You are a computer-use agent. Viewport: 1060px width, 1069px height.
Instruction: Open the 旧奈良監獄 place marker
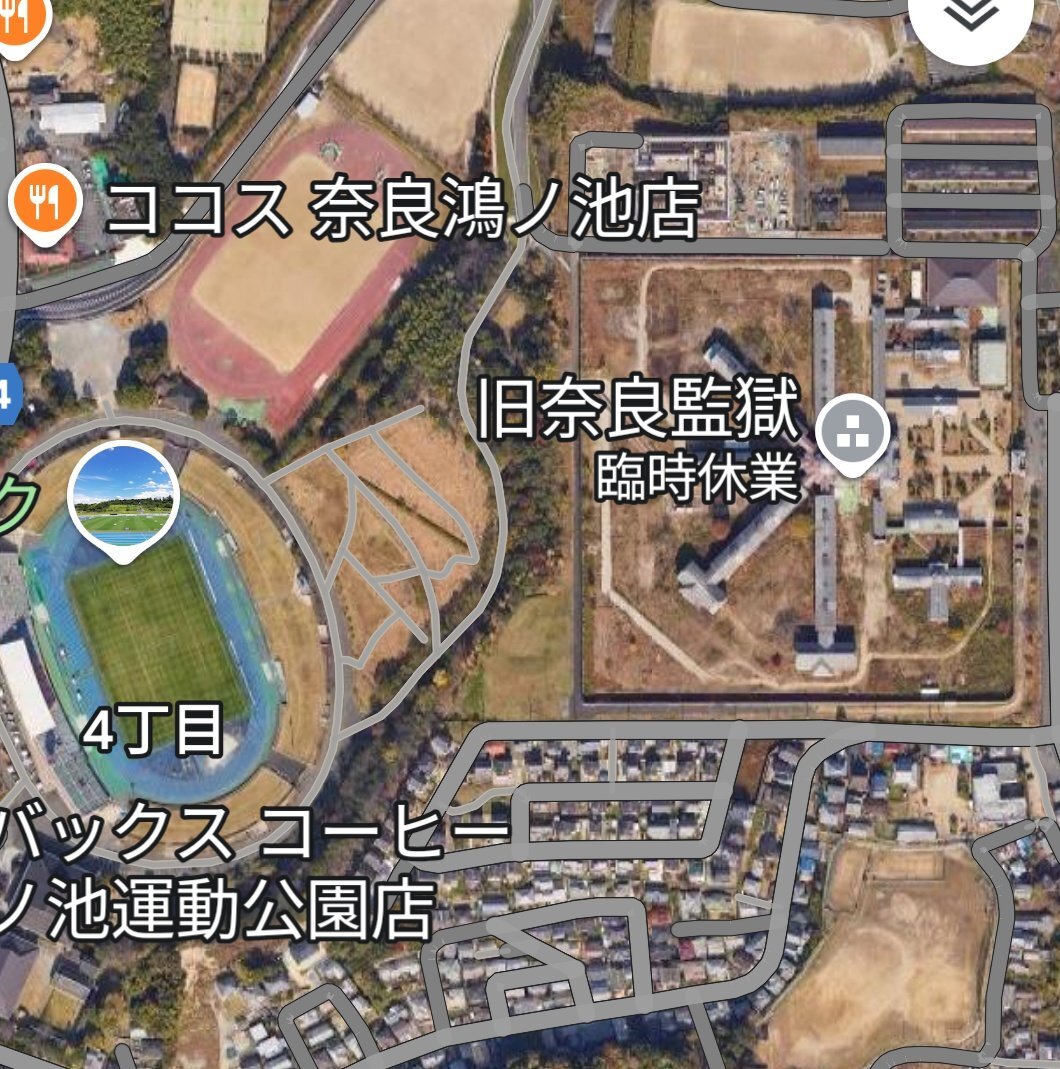point(852,432)
